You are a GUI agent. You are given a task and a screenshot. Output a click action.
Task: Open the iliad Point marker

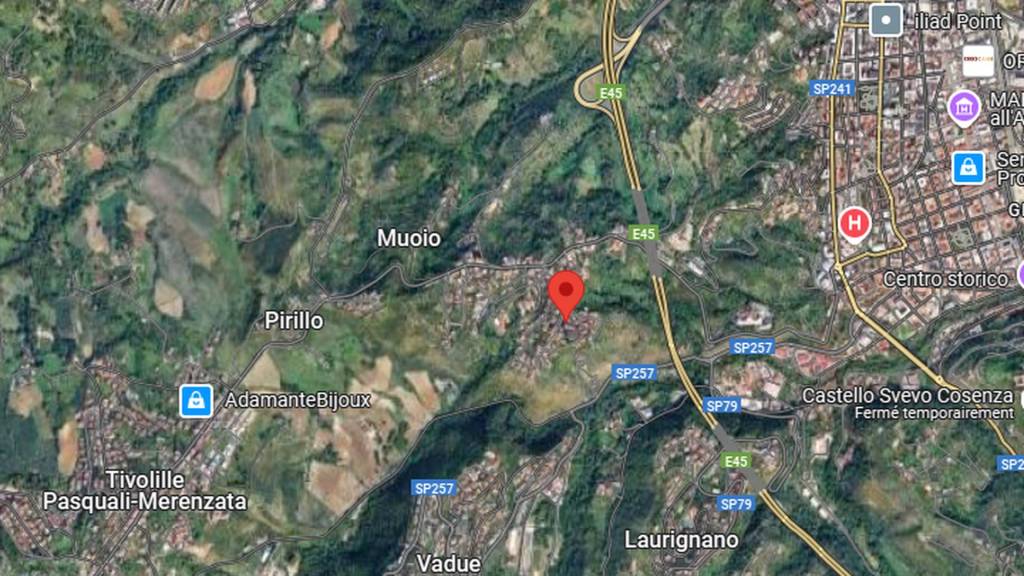tap(885, 20)
